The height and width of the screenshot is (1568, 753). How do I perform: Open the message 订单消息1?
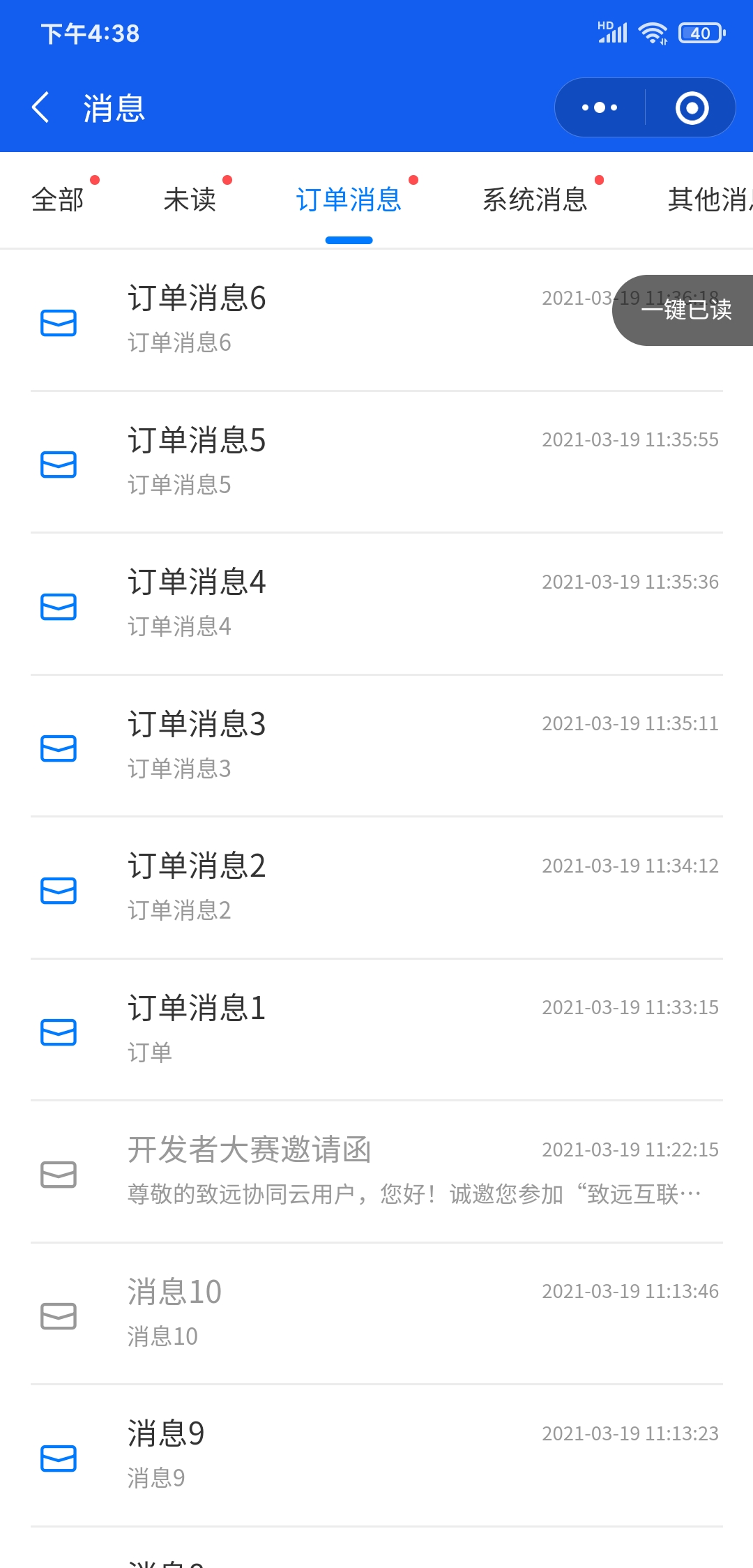coord(376,1030)
